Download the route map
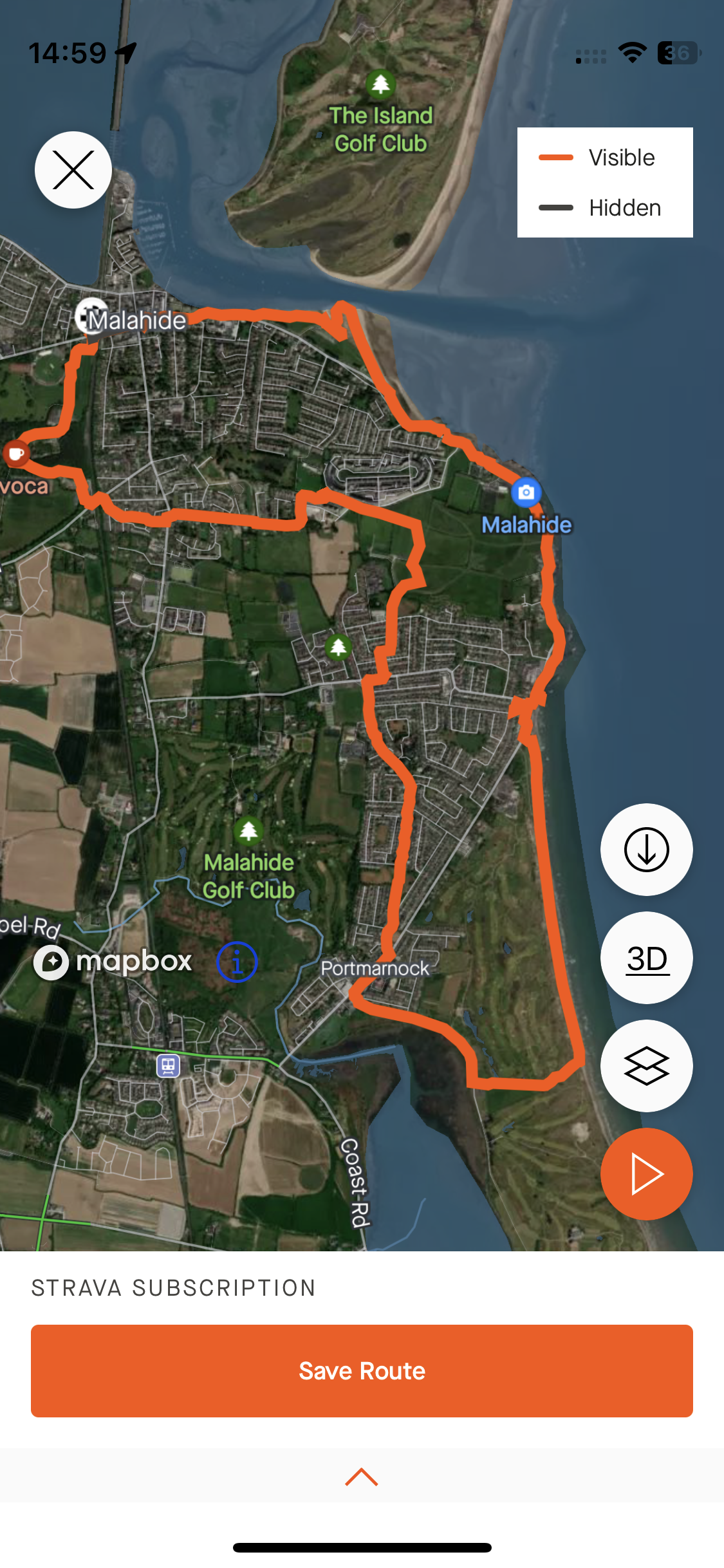Image resolution: width=724 pixels, height=1568 pixels. click(x=646, y=850)
